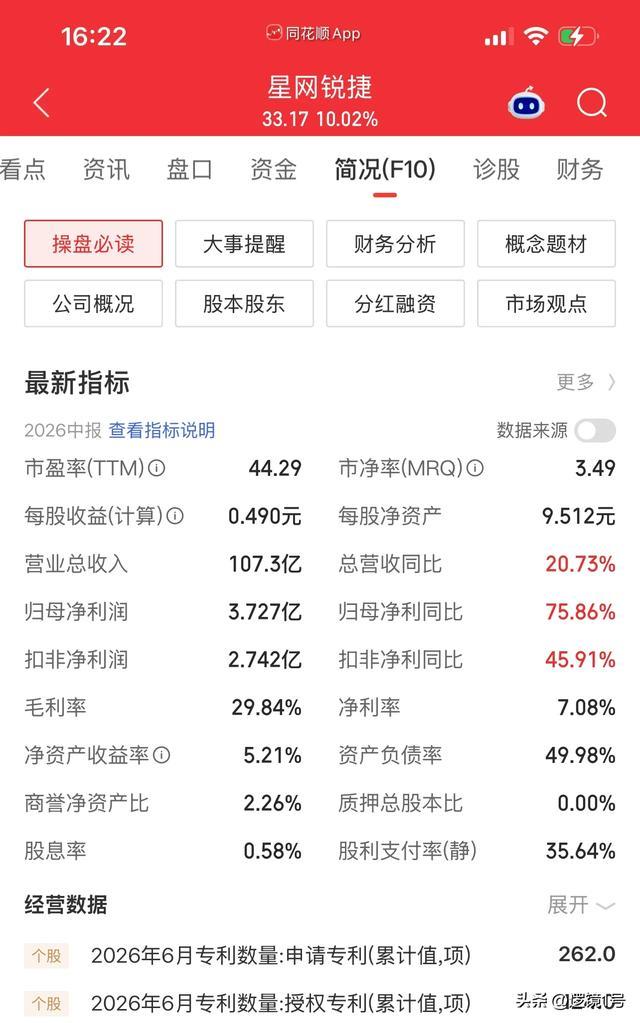This screenshot has height=1023, width=640.
Task: Open the 公司概况 section
Action: point(93,303)
